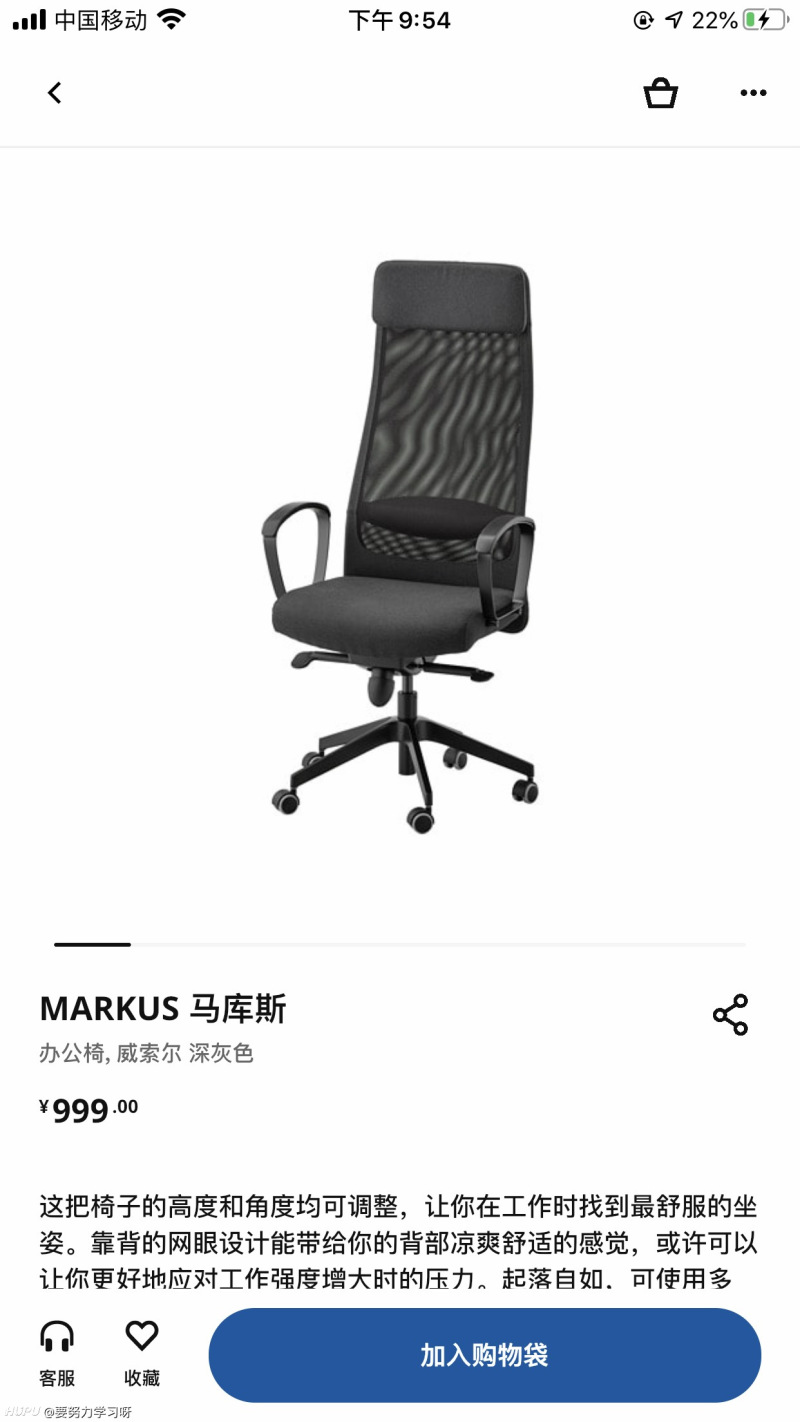The image size is (800, 1422).
Task: Tap the MARKUS chair product photo
Action: click(x=400, y=540)
